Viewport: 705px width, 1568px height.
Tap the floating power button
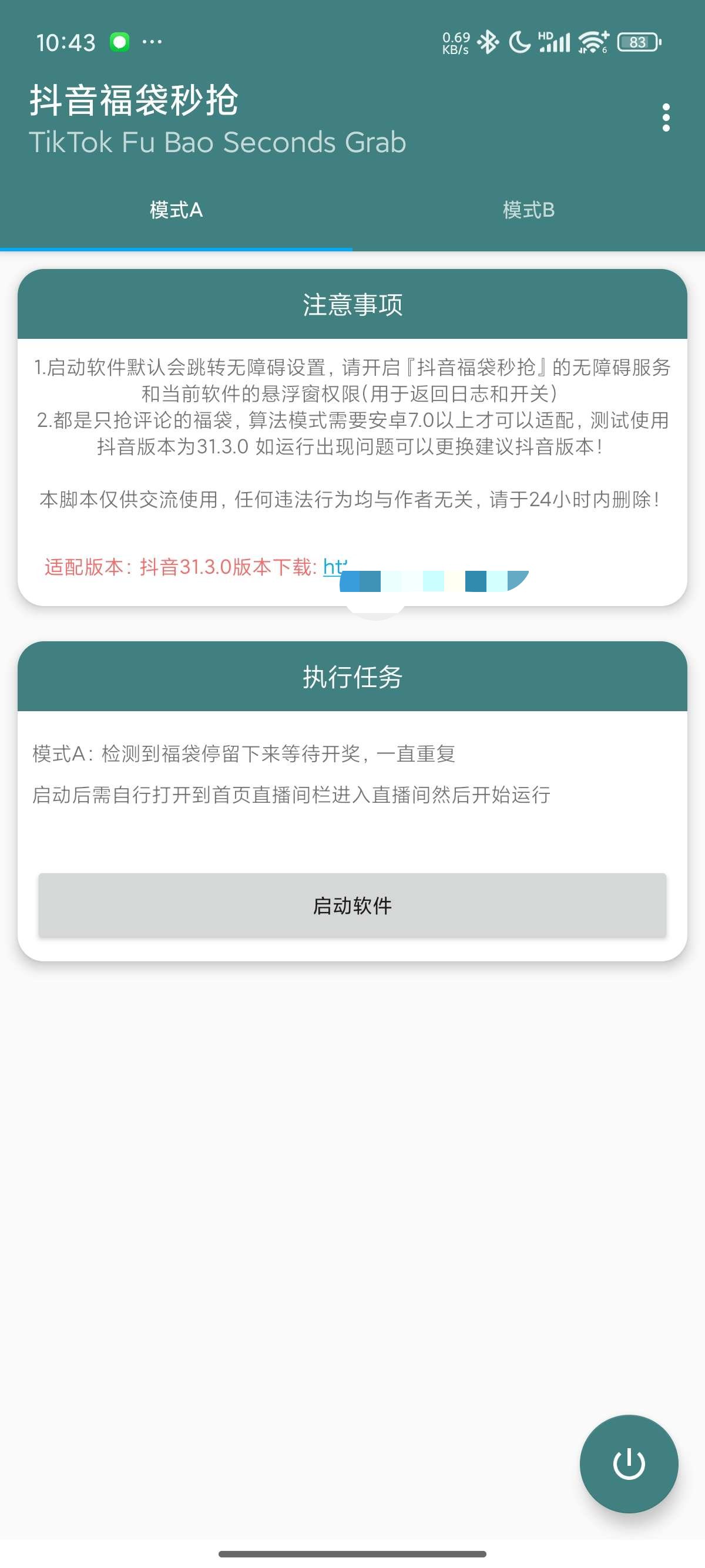pyautogui.click(x=628, y=1463)
